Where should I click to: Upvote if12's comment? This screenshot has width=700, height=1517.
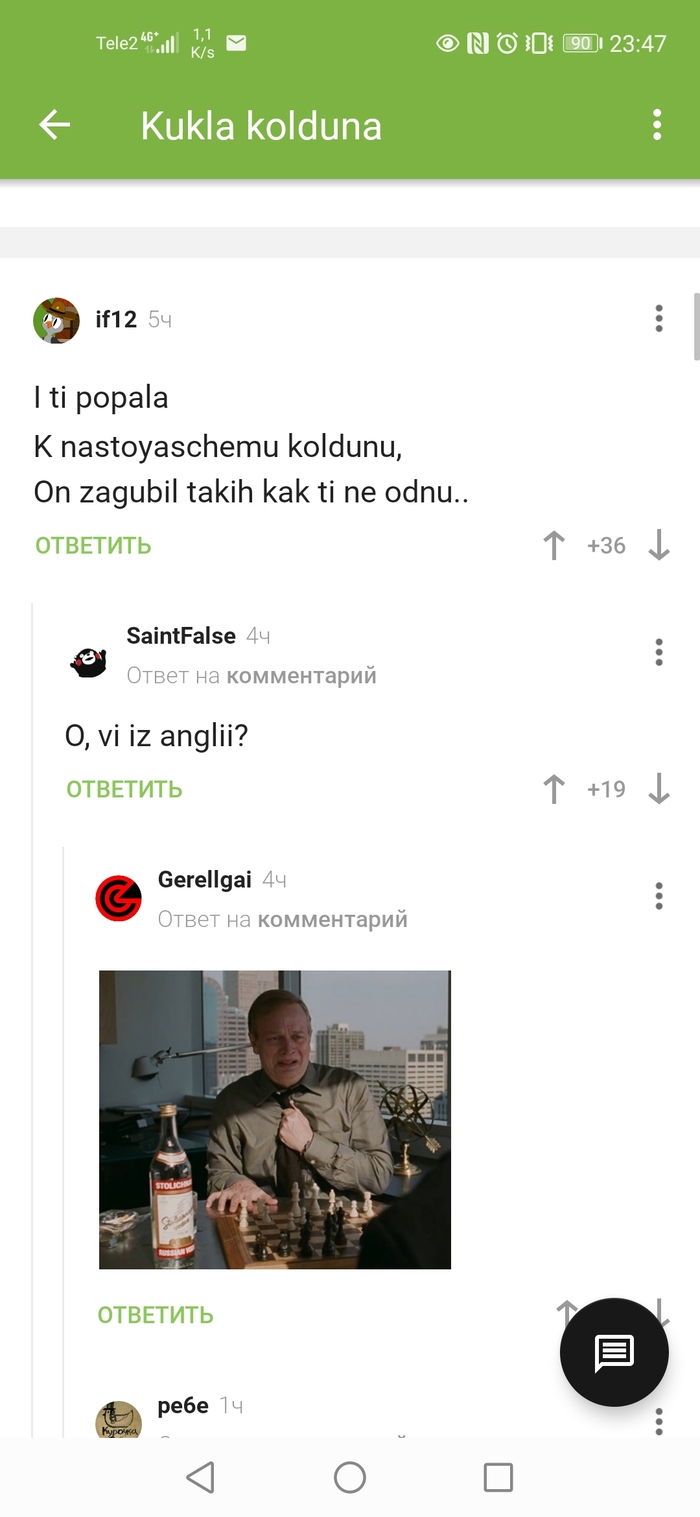tap(554, 545)
